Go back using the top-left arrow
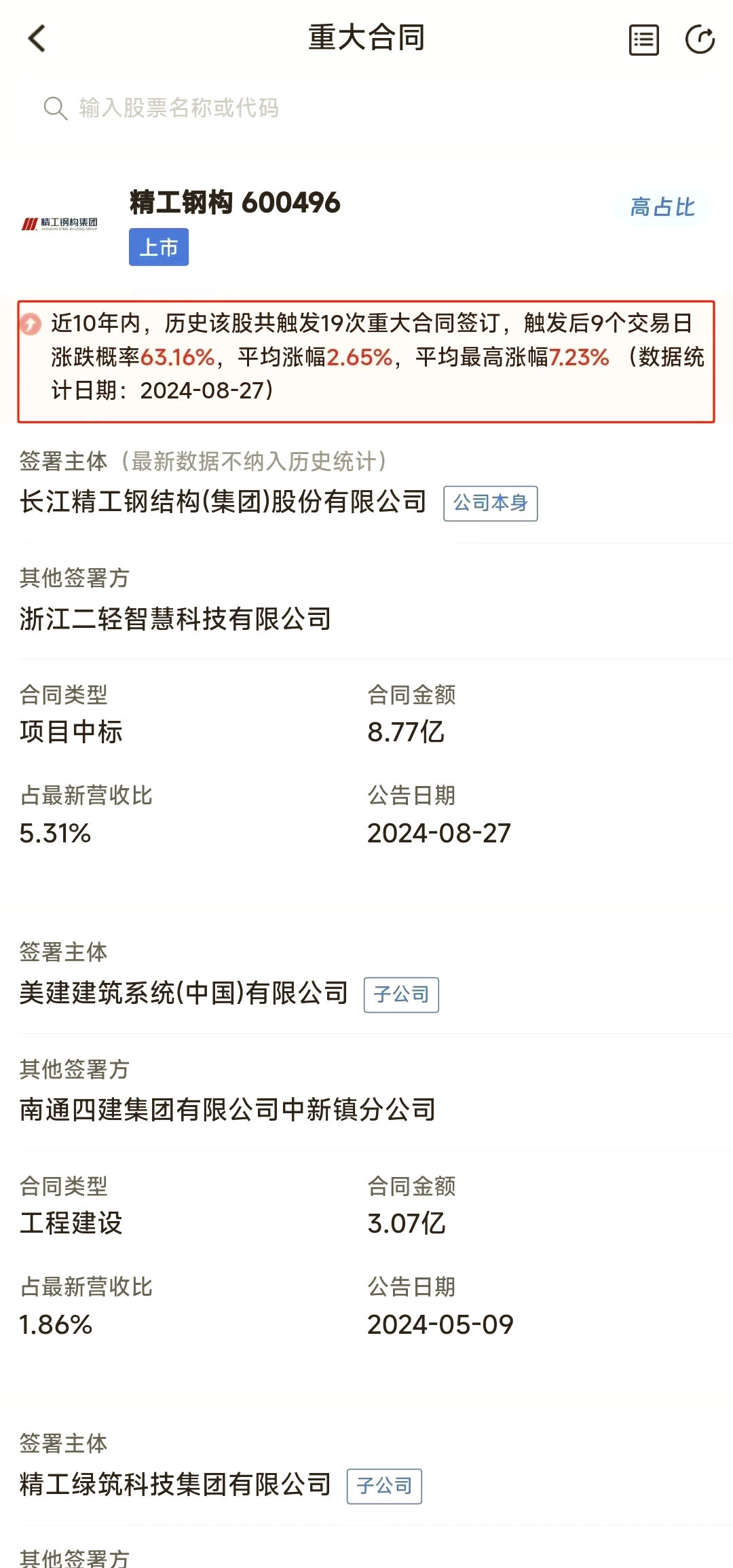733x1568 pixels. tap(37, 39)
